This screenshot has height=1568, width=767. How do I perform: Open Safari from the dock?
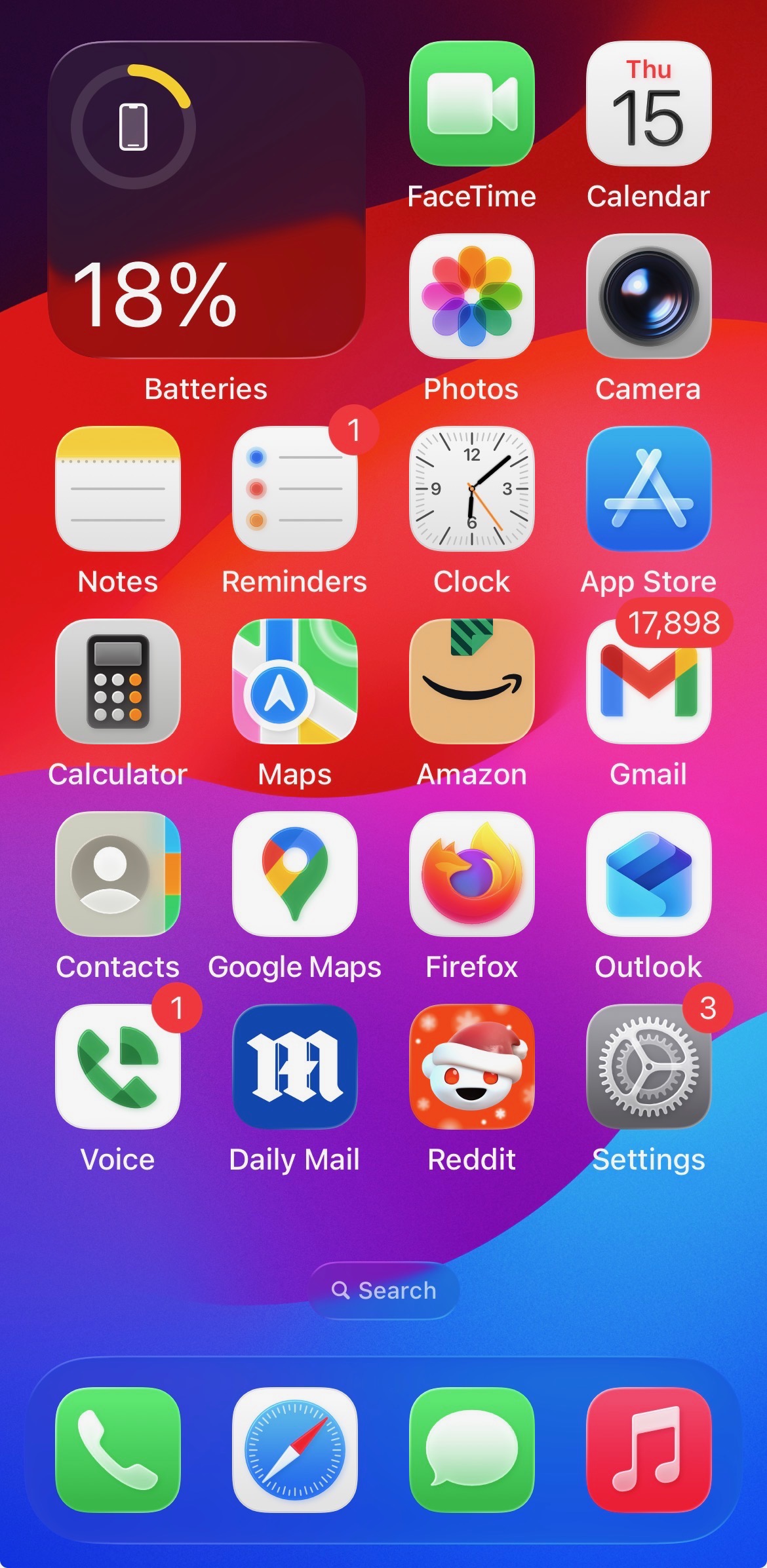pos(294,1449)
